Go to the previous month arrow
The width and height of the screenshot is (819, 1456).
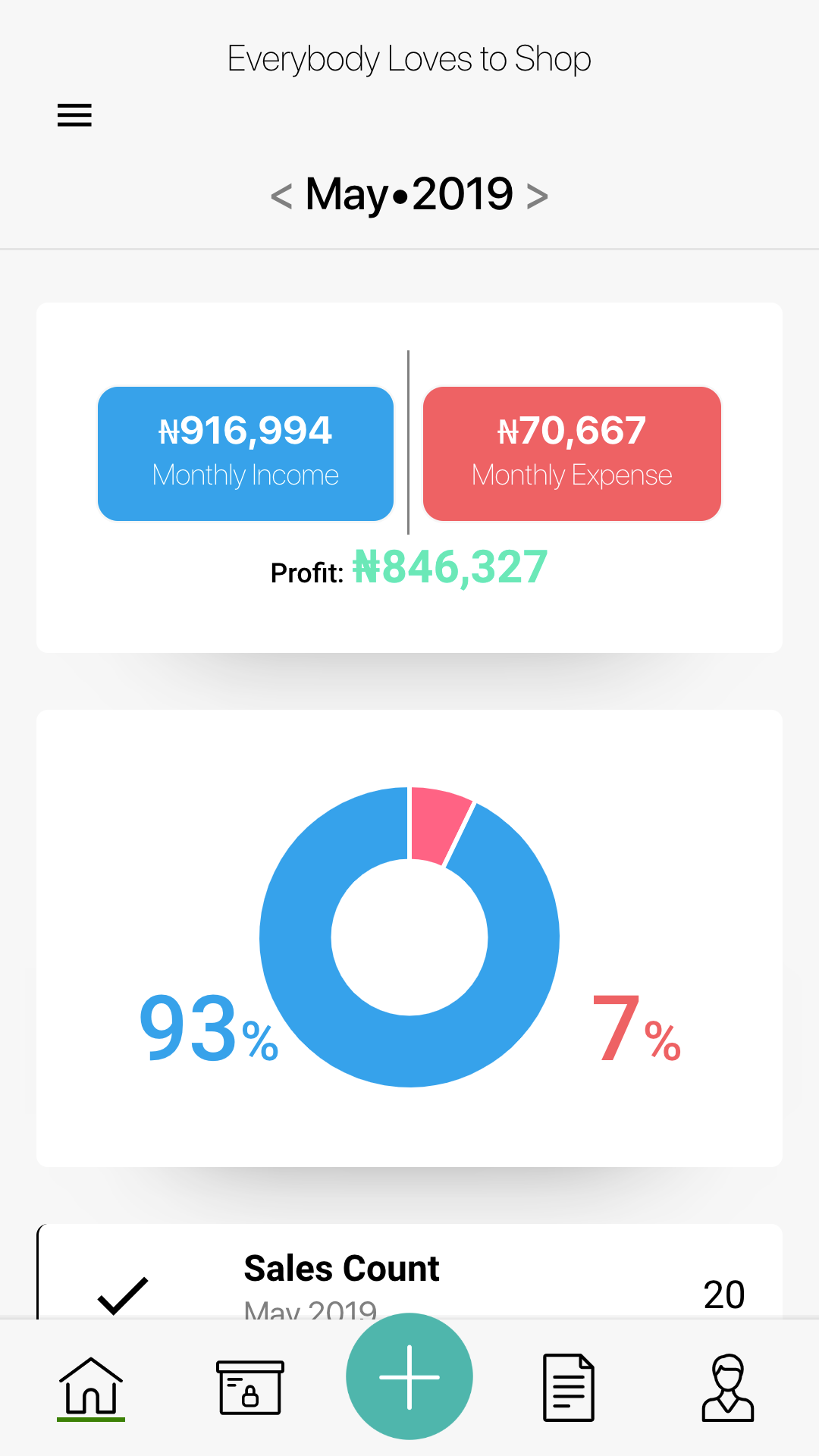[281, 196]
